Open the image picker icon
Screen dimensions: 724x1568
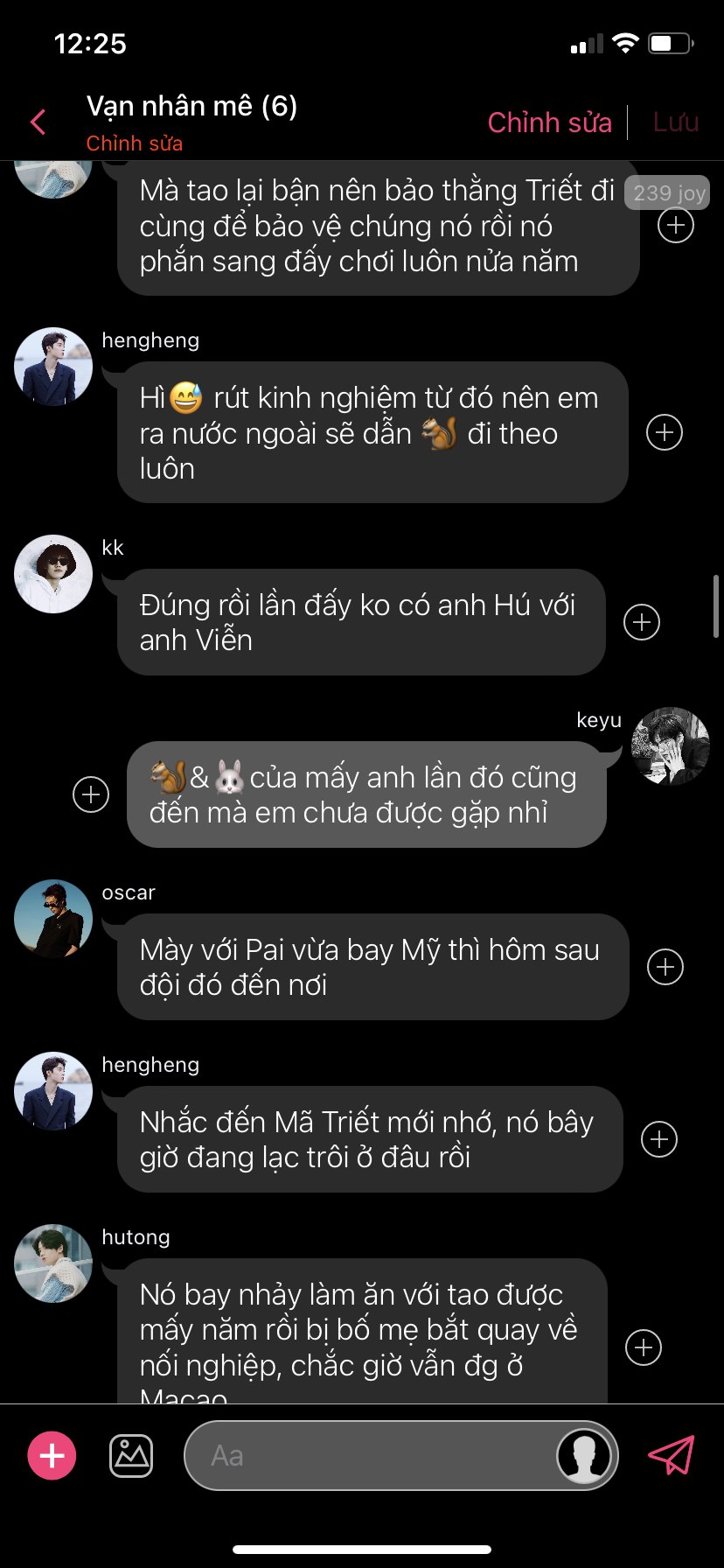[x=131, y=1456]
